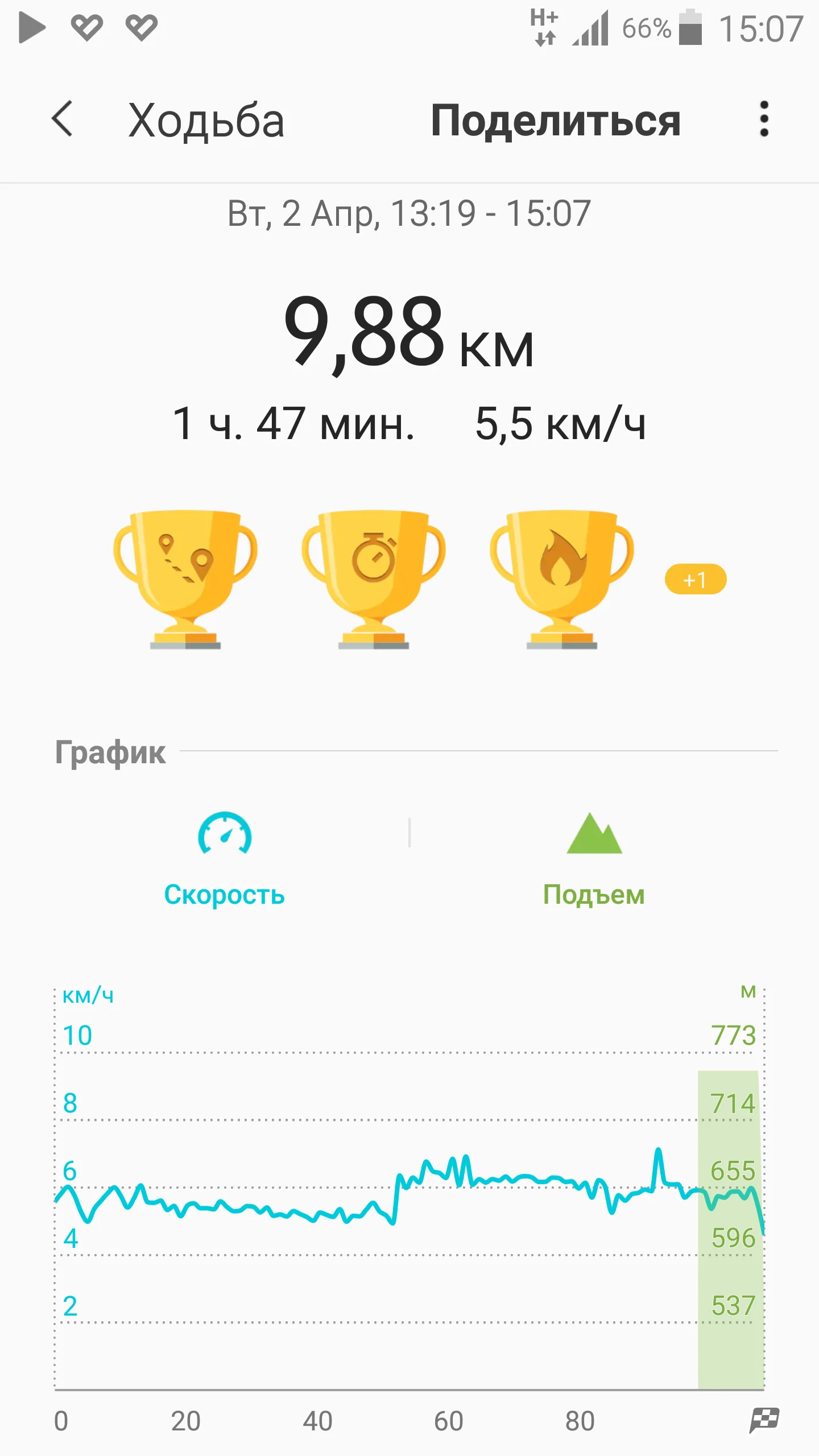Open the stopwatch duration trophy
819x1456 pixels.
(373, 577)
